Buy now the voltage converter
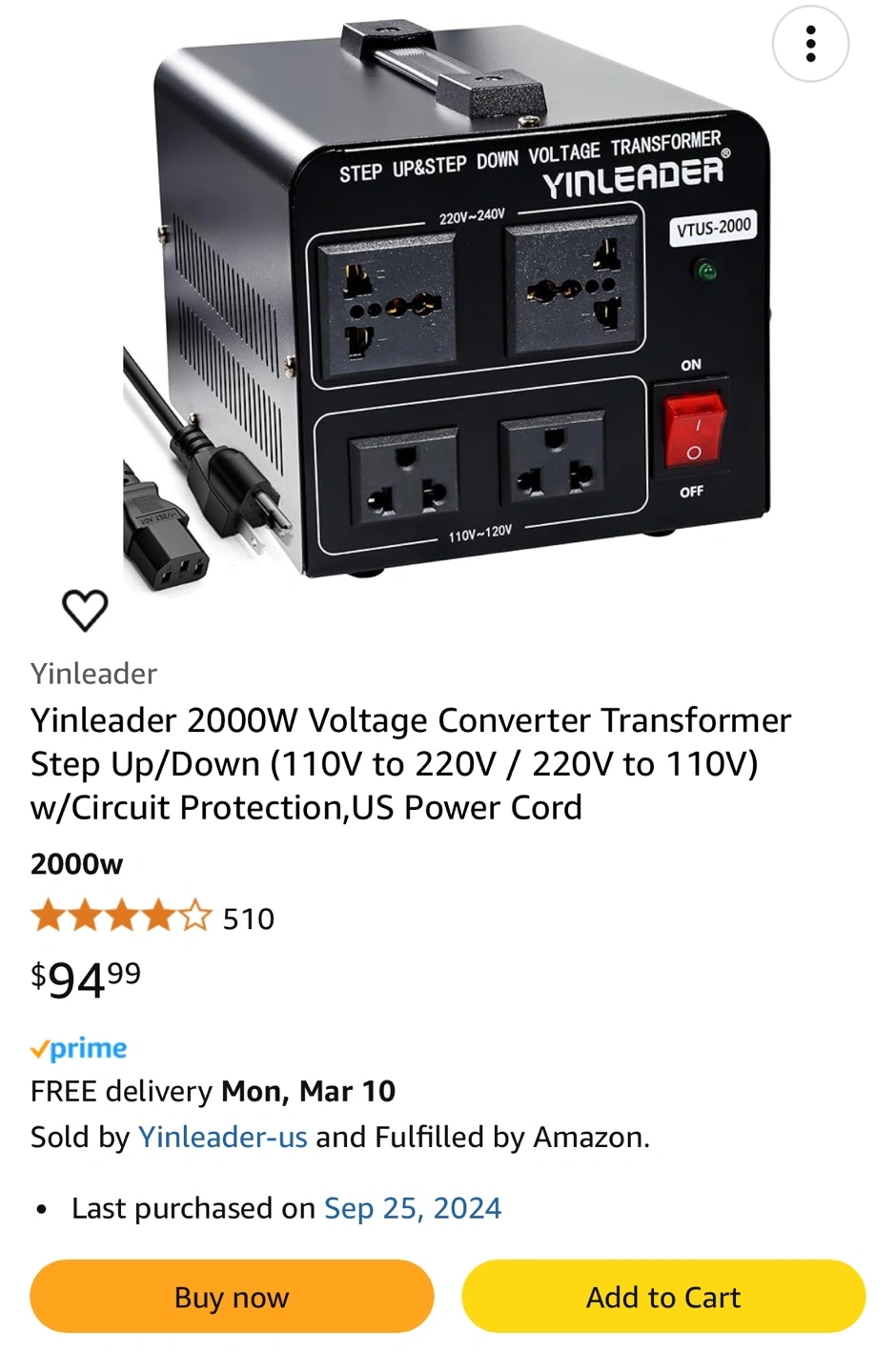 coord(232,1297)
